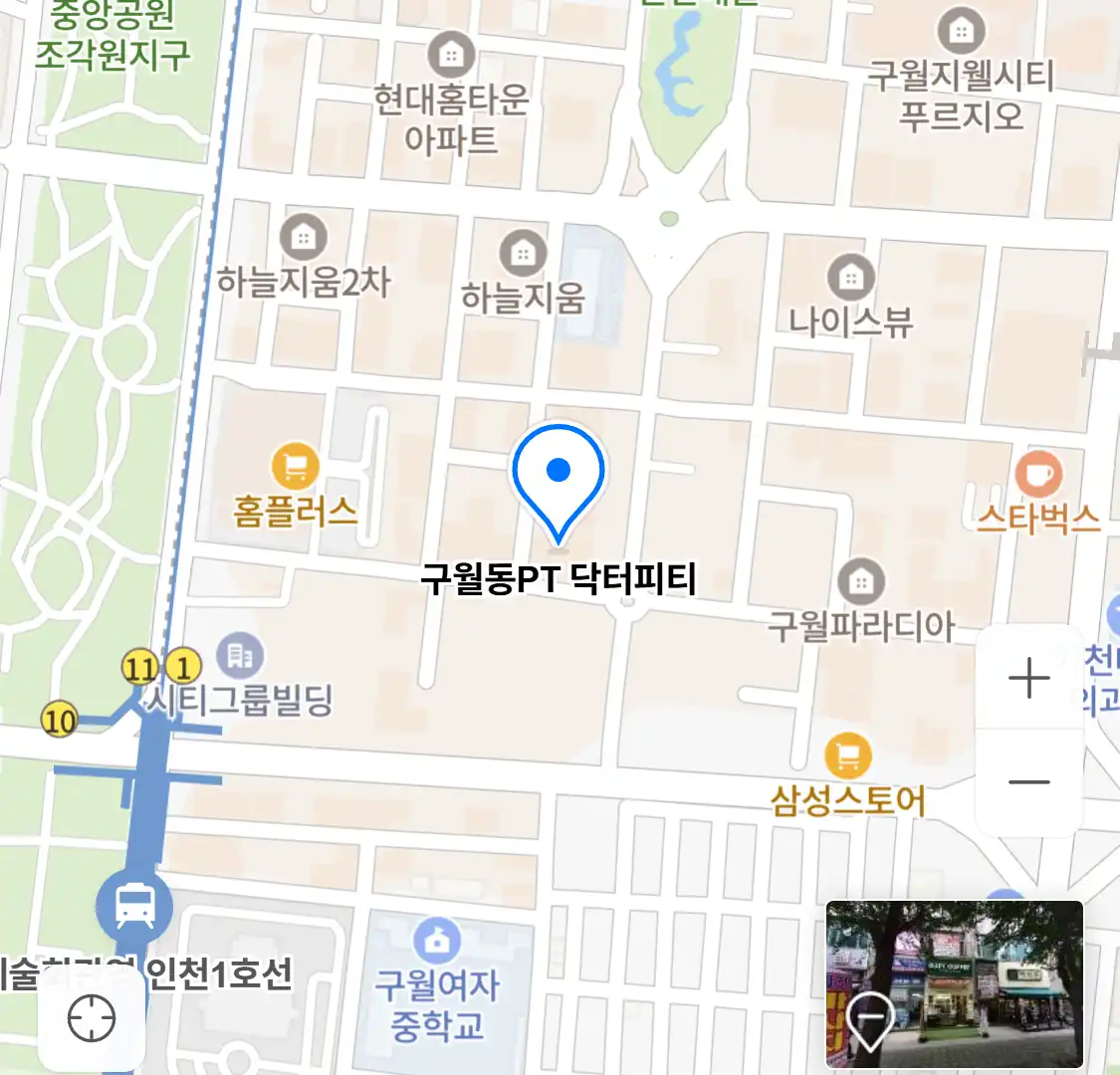Select the 홈플러스 map marker
Viewport: 1120px width, 1075px height.
(x=296, y=466)
